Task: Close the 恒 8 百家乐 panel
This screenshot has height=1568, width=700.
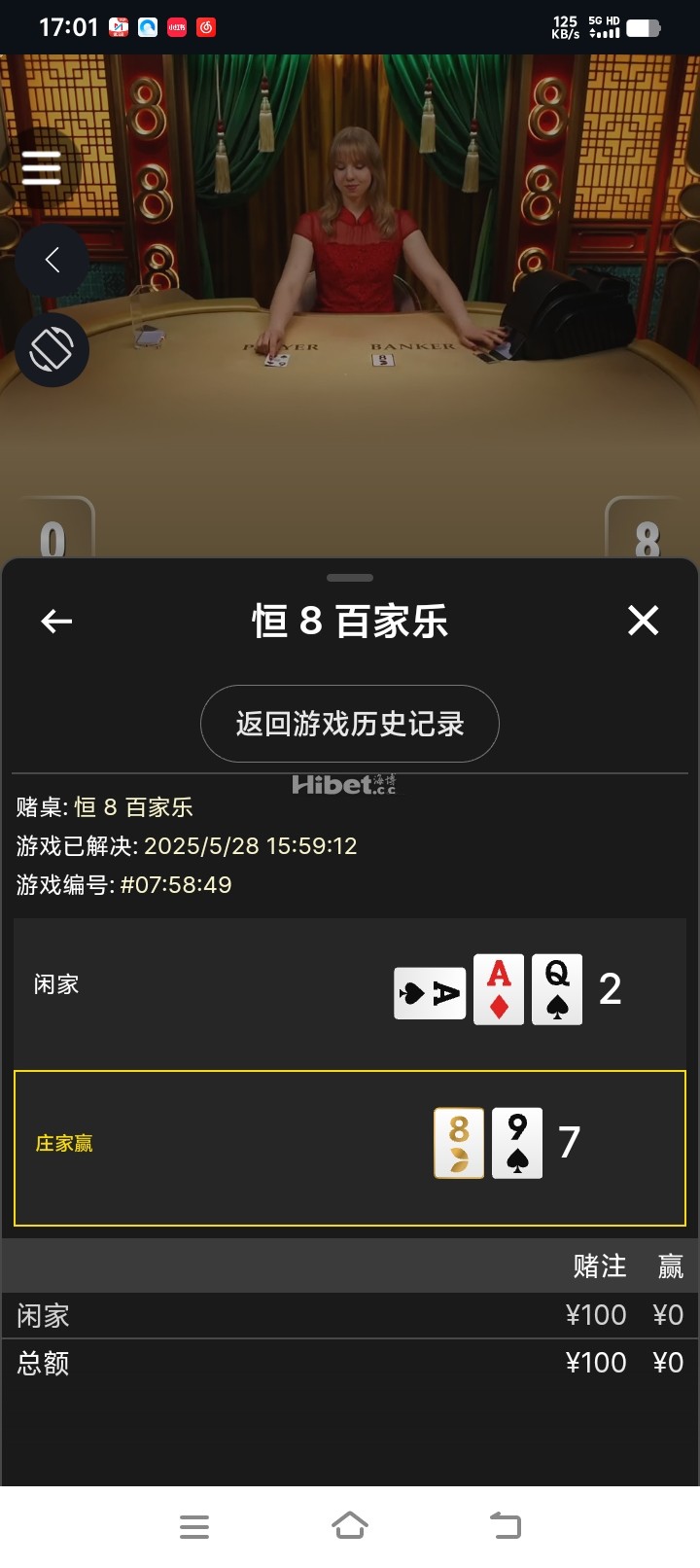Action: coord(643,621)
